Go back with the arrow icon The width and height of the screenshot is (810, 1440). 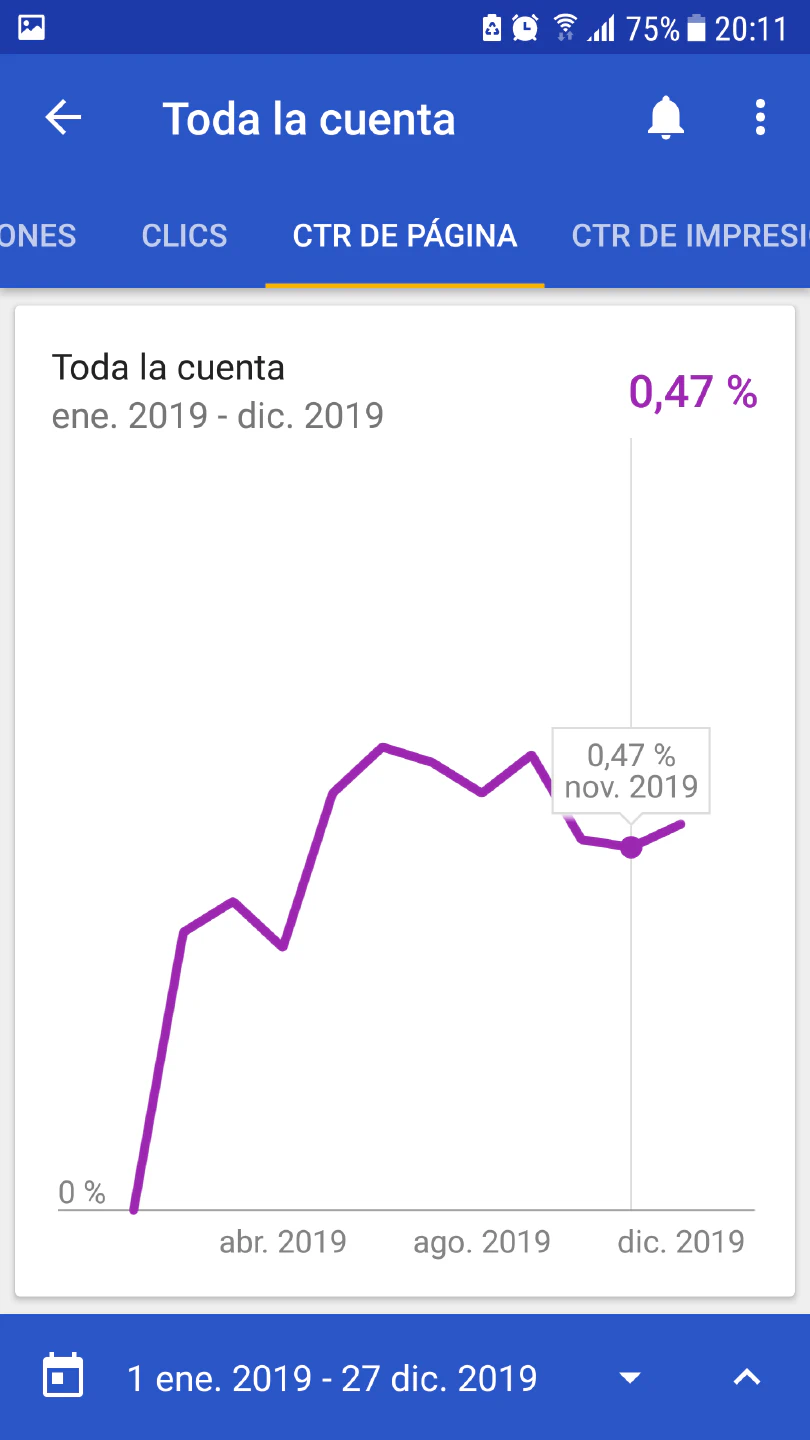(63, 118)
